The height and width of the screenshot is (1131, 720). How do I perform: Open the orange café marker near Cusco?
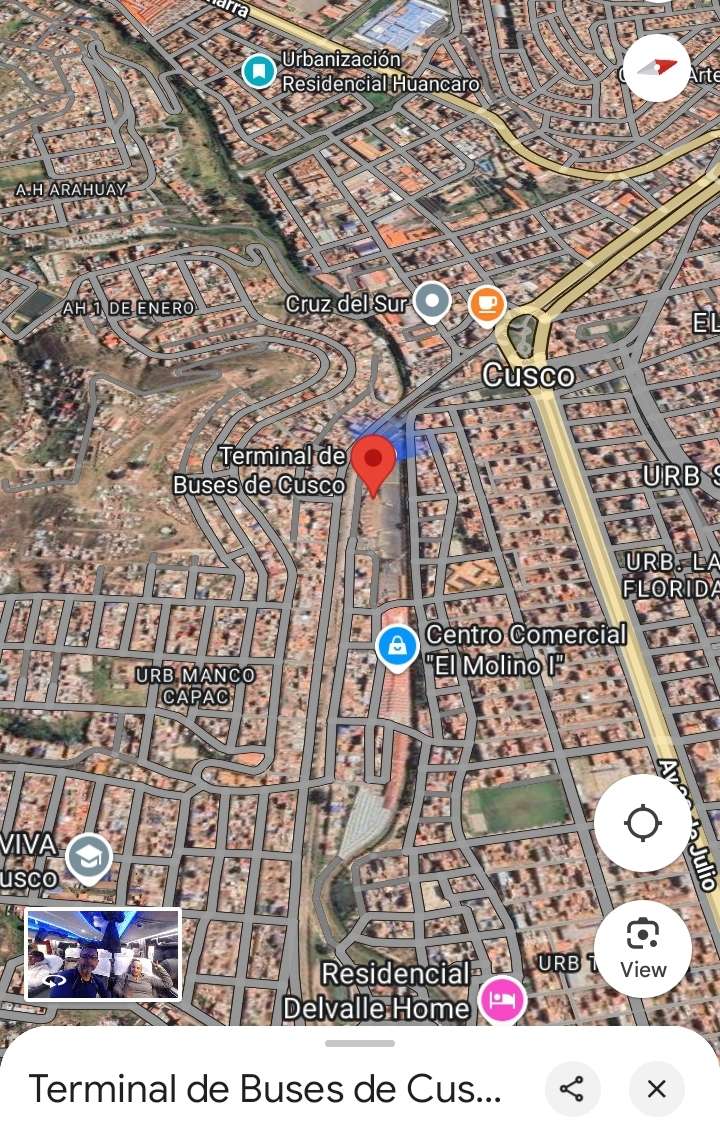tap(487, 302)
